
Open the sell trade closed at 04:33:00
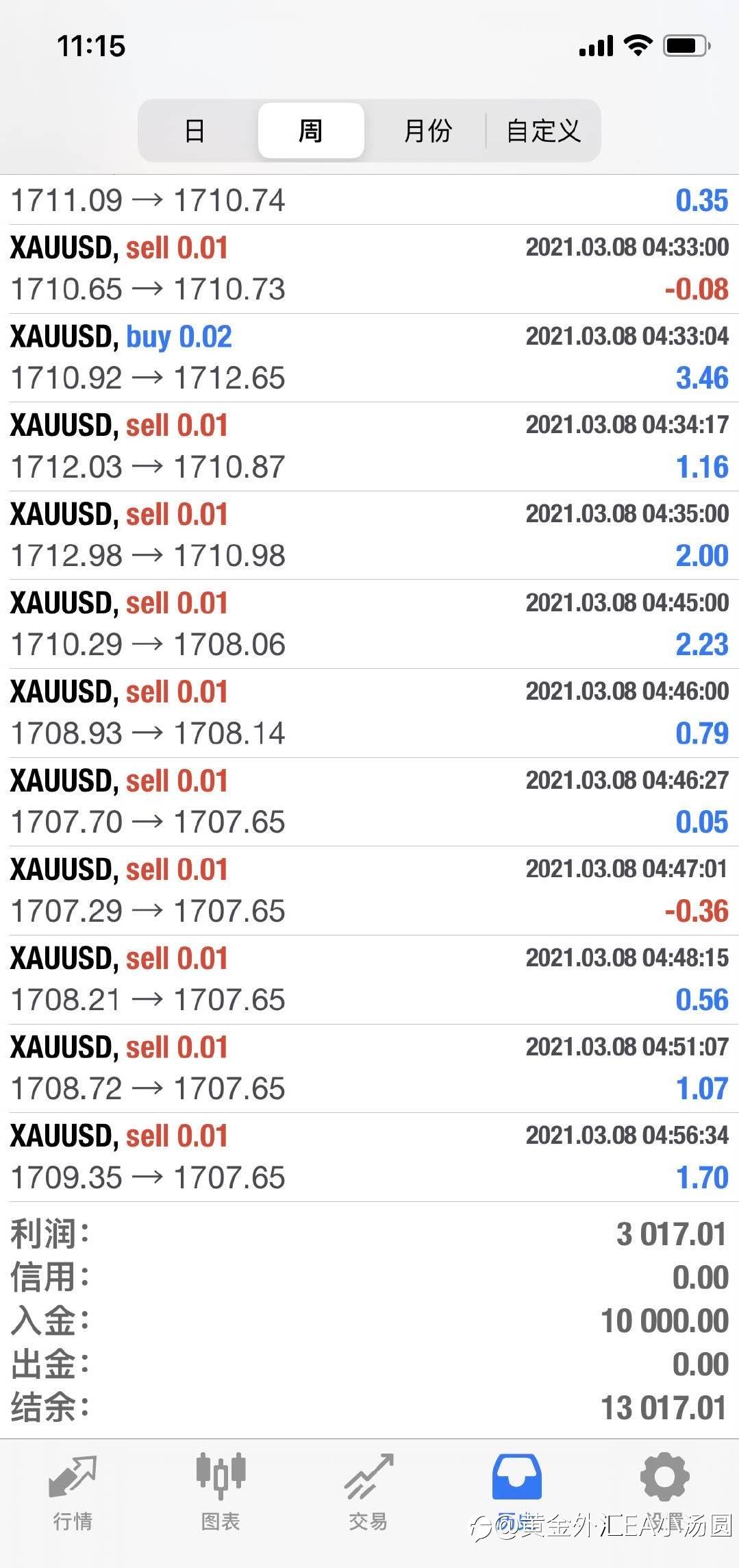369,269
